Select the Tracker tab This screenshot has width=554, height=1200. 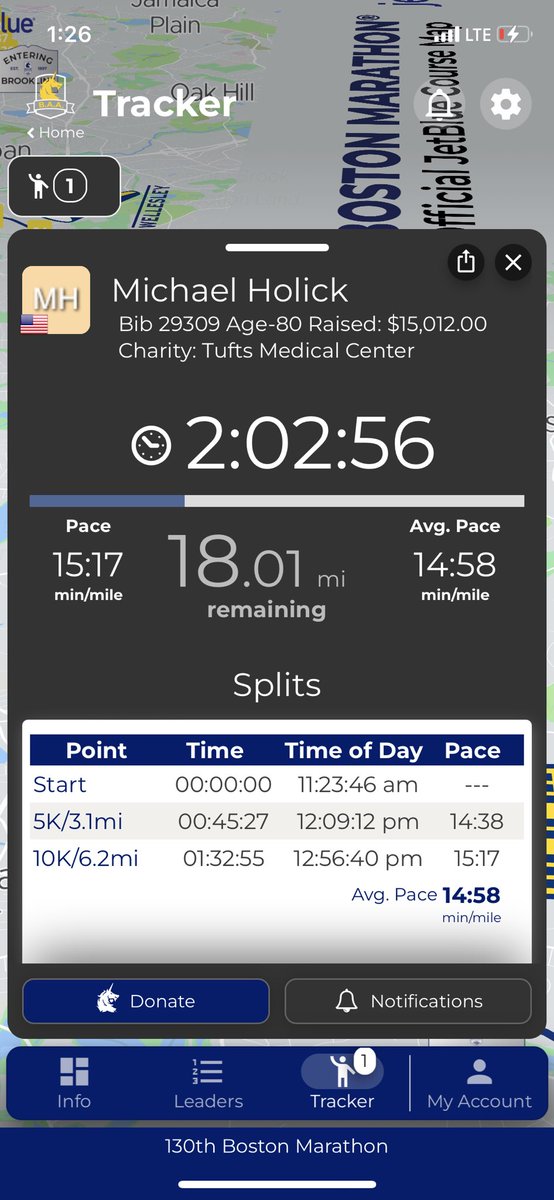(342, 1083)
